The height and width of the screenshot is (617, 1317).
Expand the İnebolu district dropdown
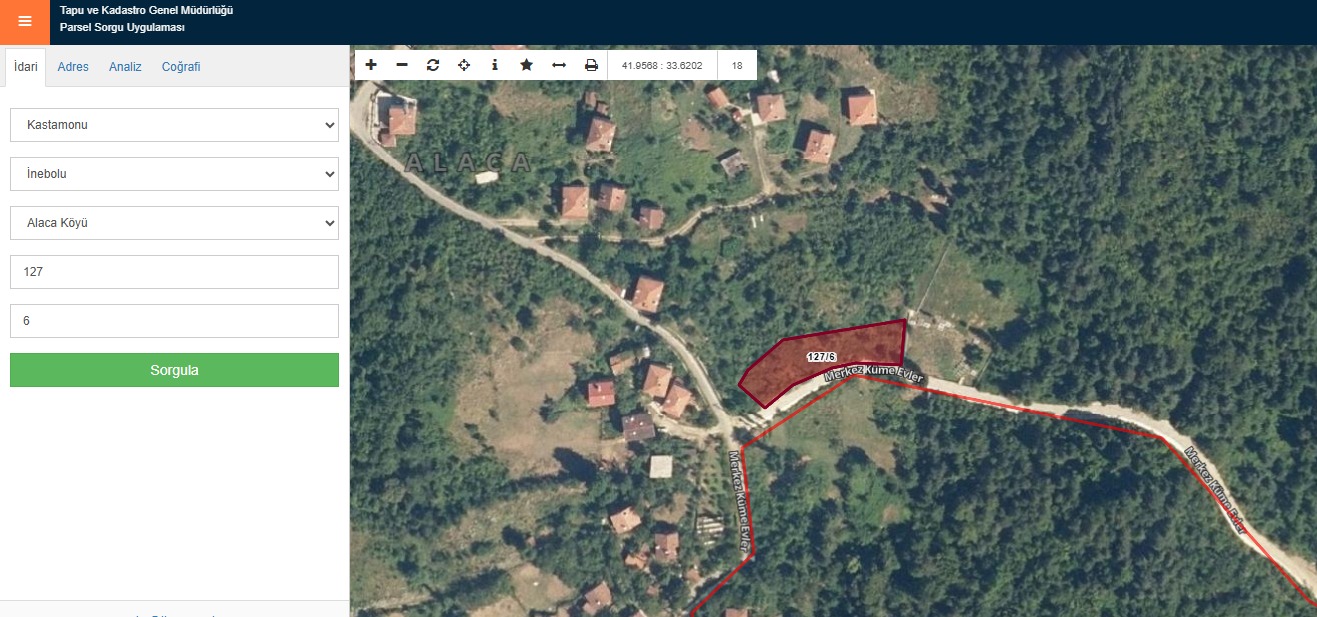(x=174, y=174)
